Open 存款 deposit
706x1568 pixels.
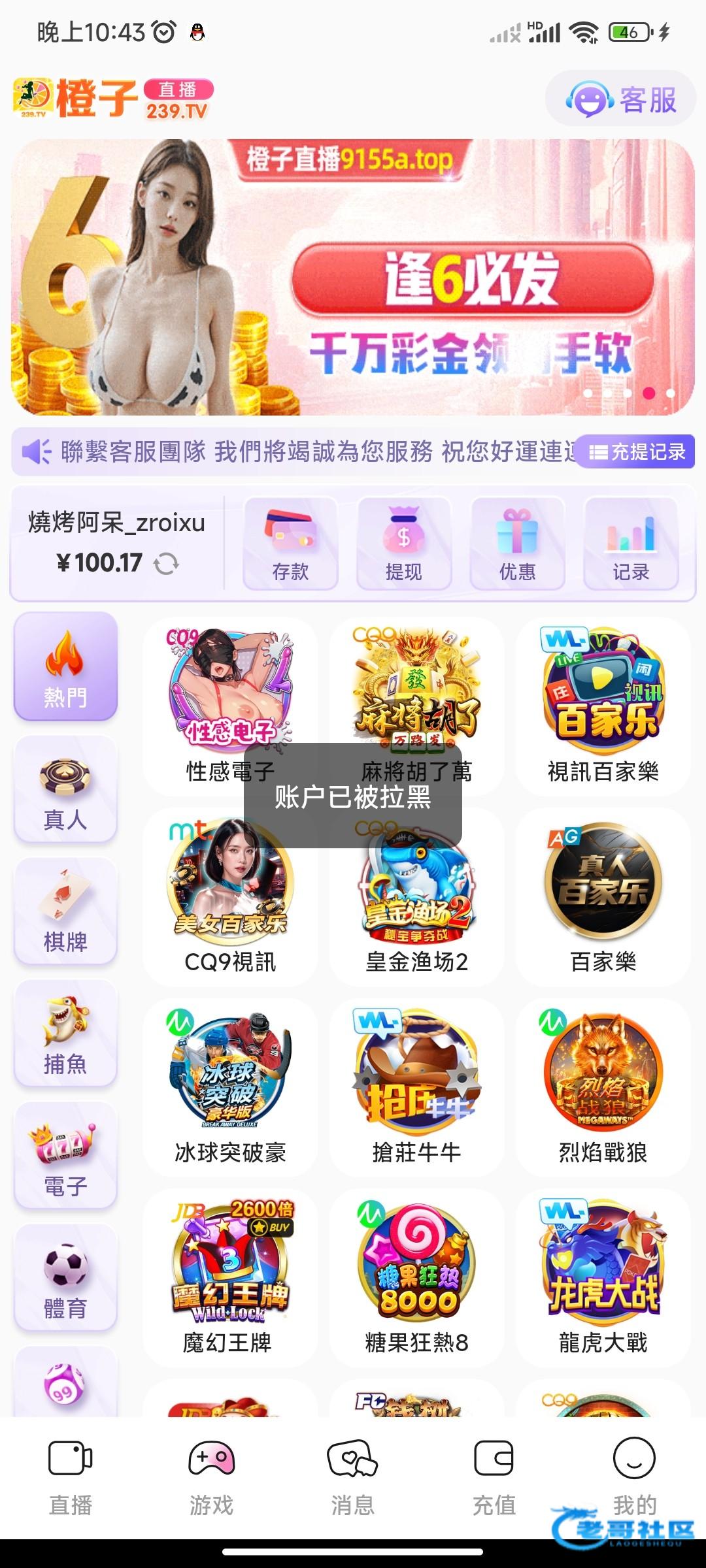pos(290,544)
